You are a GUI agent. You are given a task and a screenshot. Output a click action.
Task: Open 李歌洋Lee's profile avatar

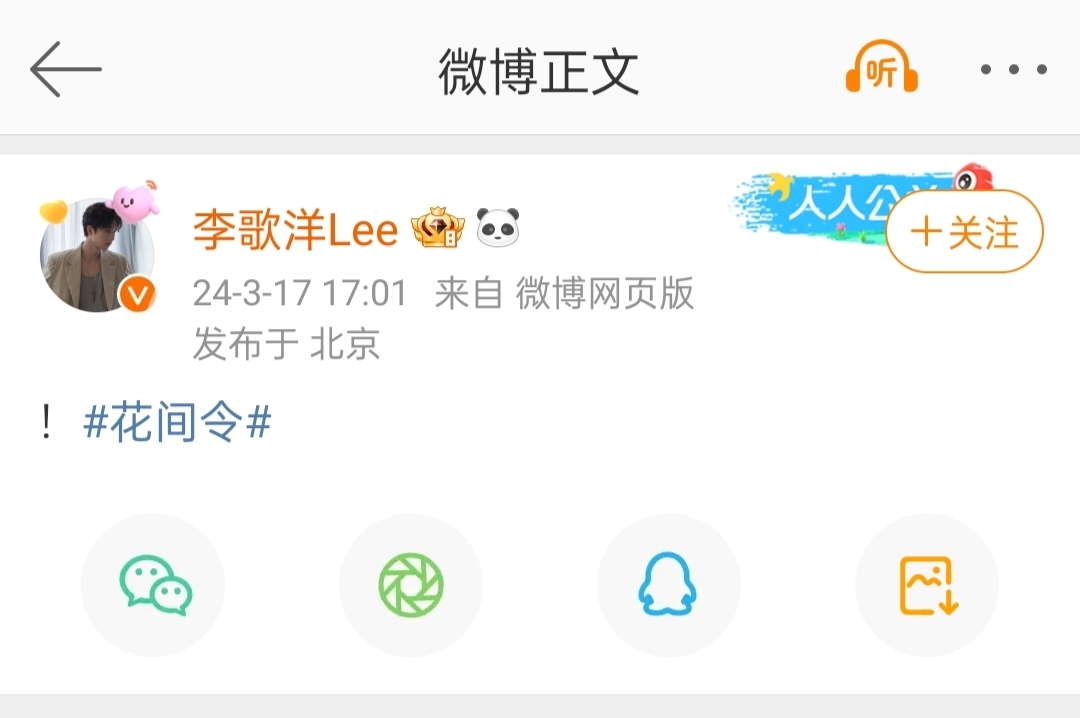[96, 254]
